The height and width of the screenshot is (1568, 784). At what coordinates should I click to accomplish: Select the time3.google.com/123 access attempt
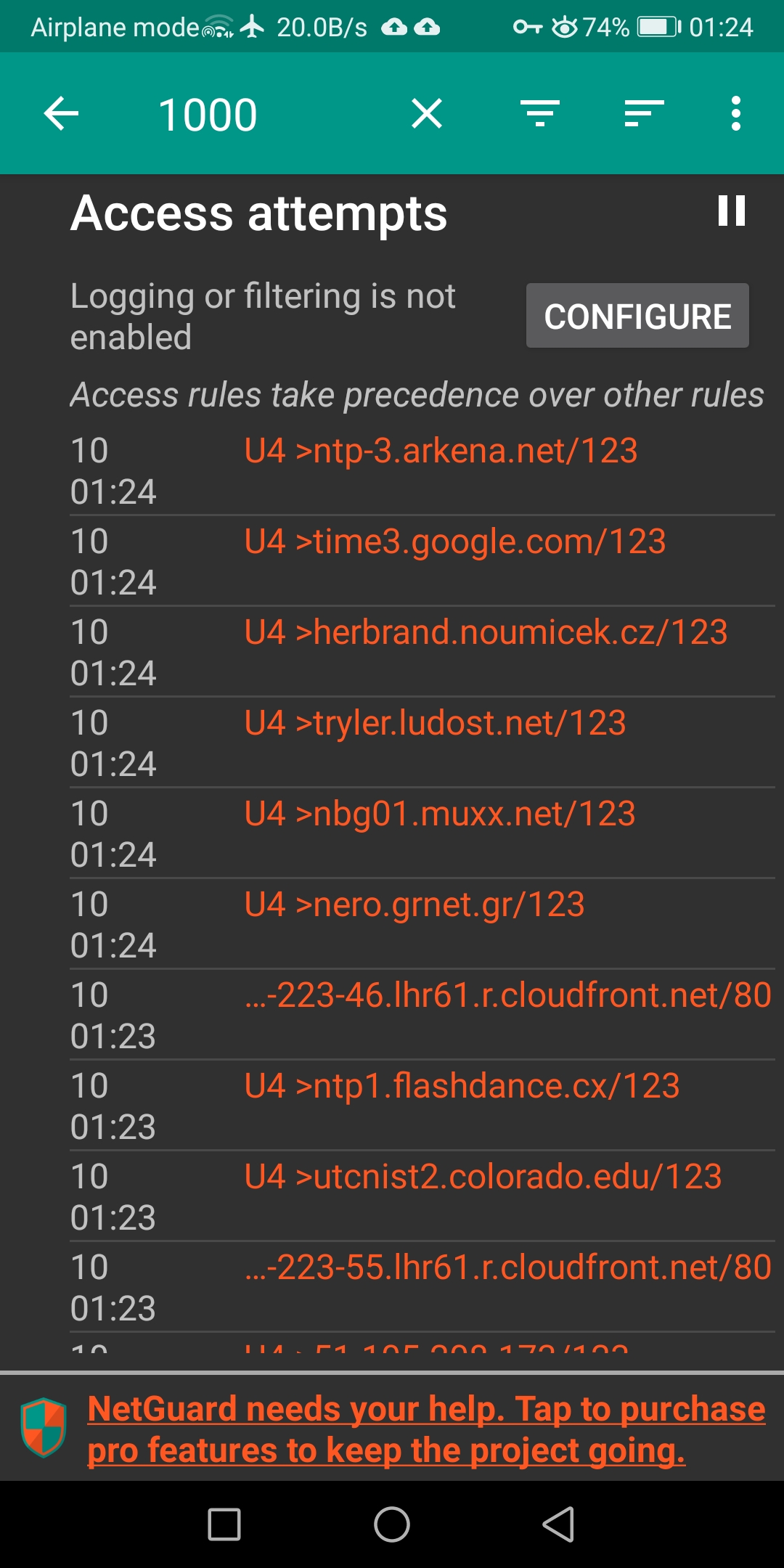tap(422, 561)
